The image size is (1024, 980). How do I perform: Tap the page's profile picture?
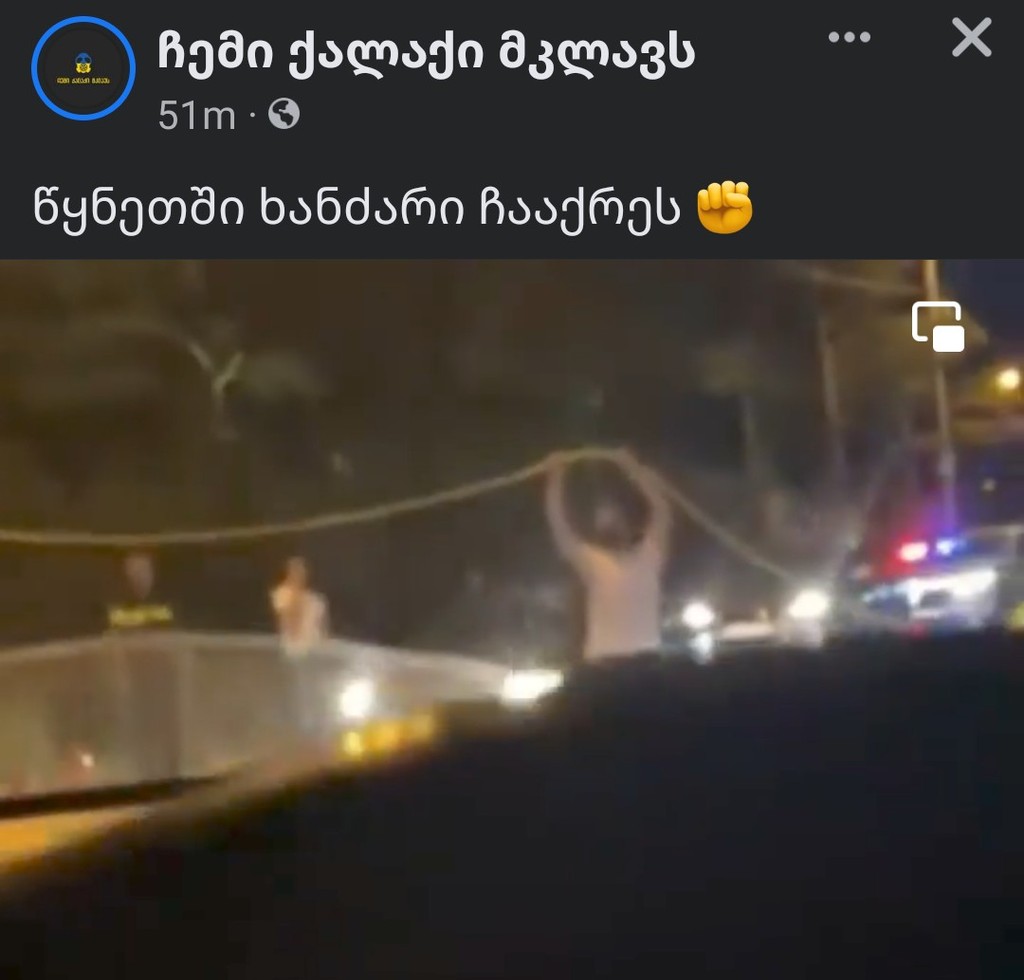point(83,68)
